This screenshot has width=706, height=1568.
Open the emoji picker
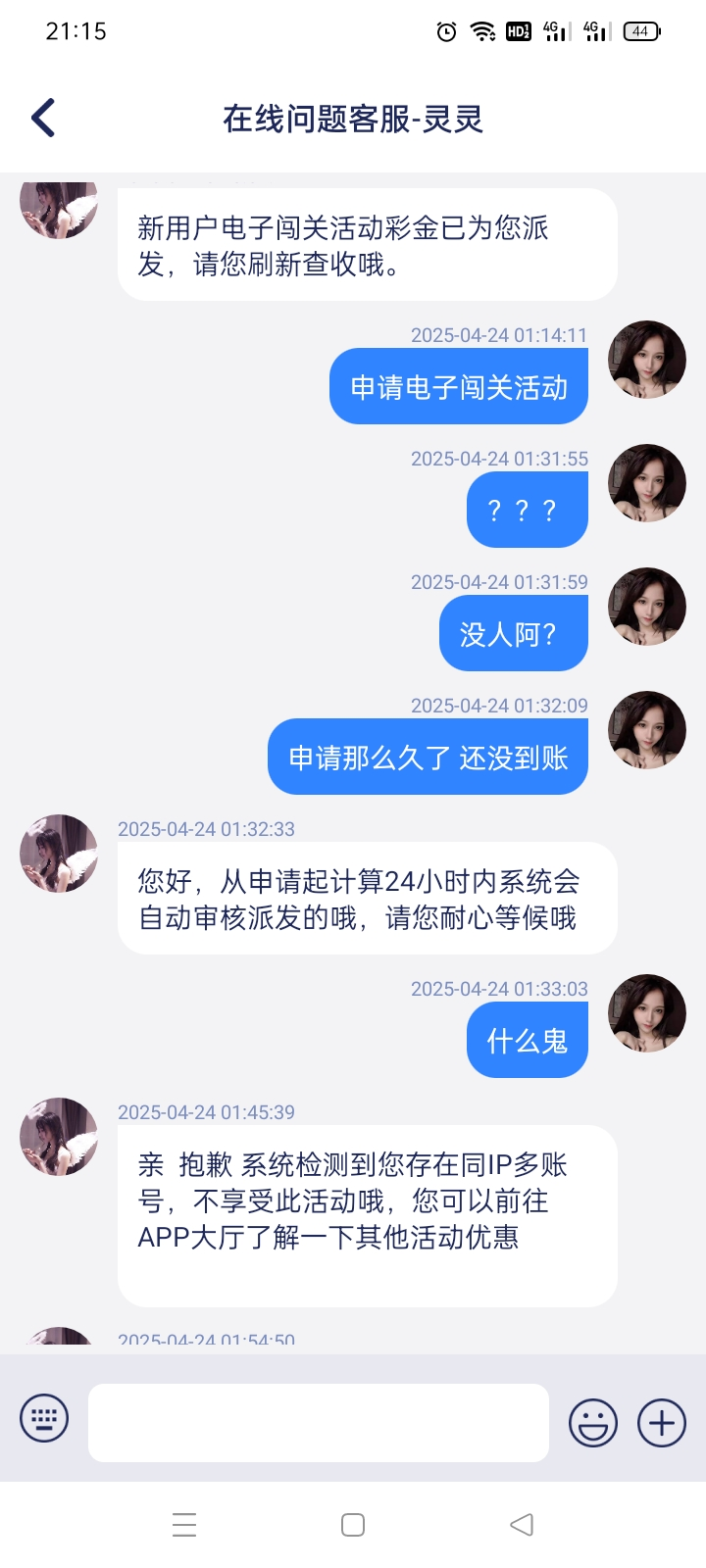point(592,1422)
